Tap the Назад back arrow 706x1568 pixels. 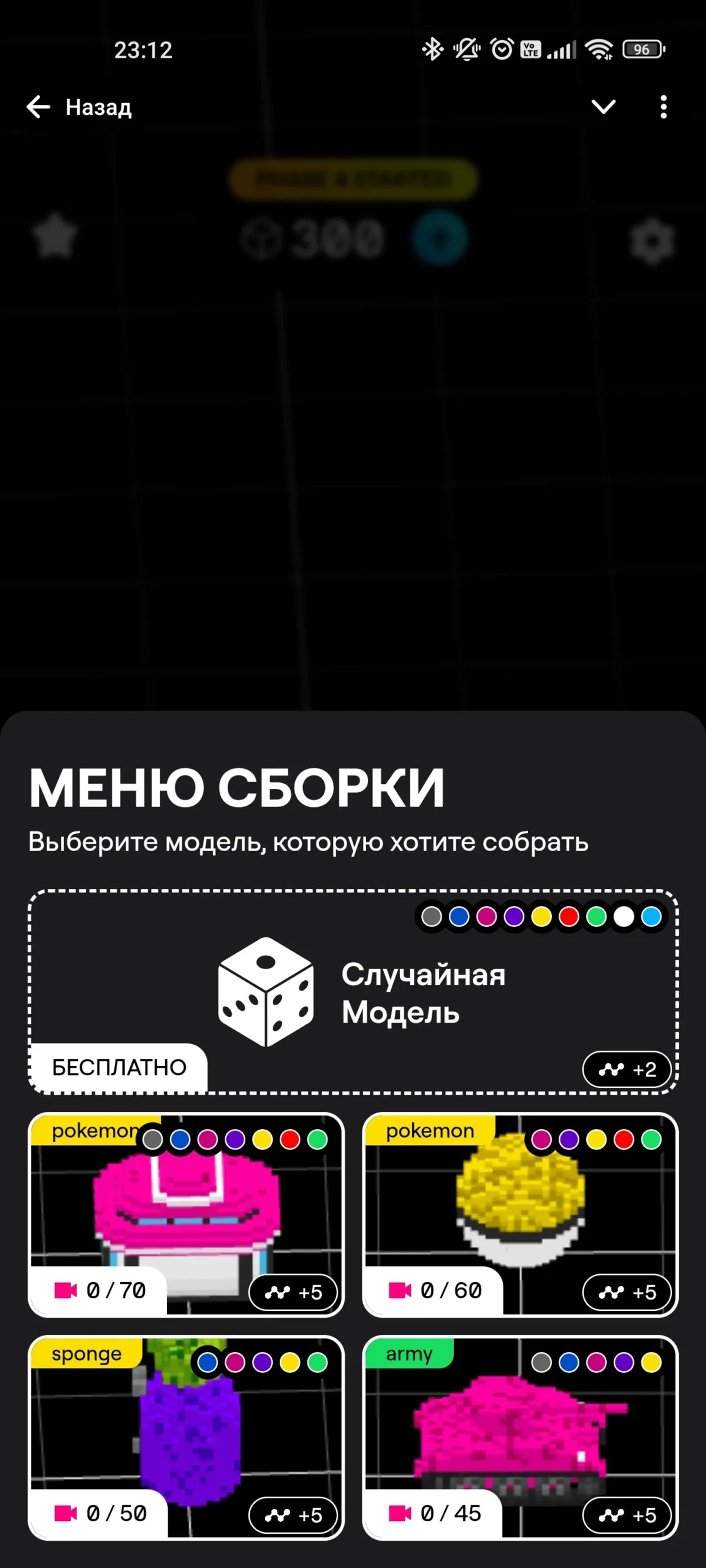pyautogui.click(x=38, y=107)
